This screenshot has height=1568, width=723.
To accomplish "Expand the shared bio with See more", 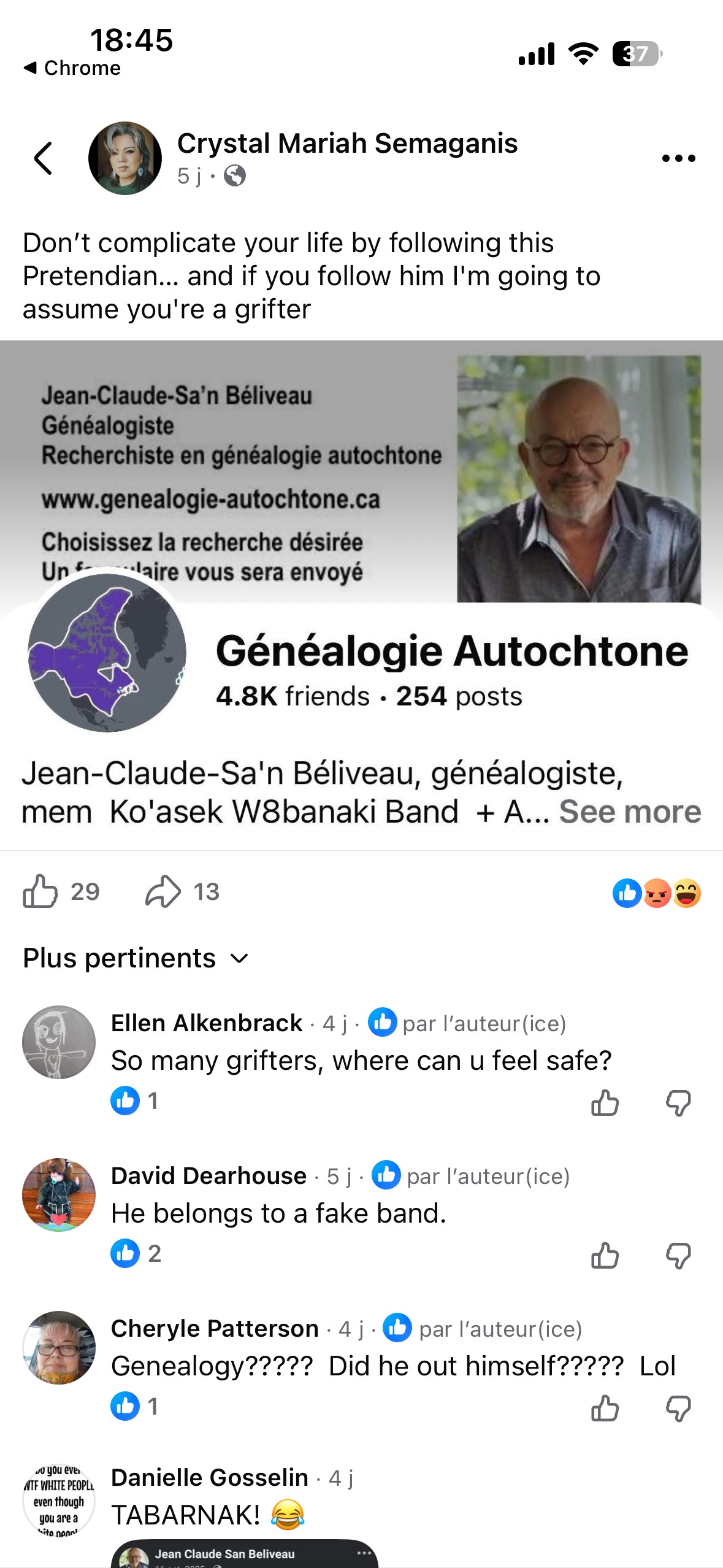I will point(630,812).
